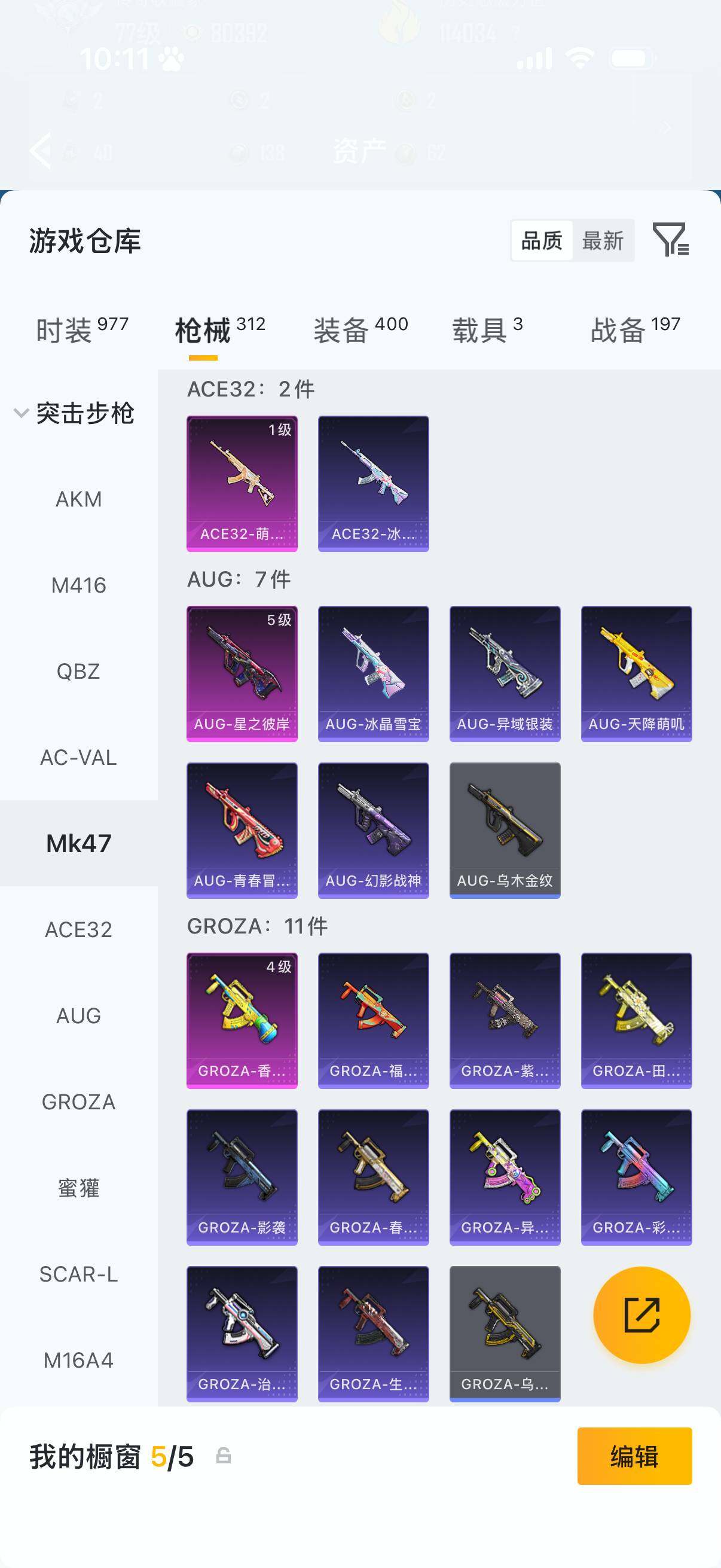Tap the orange share floating button
This screenshot has width=721, height=1568.
[642, 1315]
